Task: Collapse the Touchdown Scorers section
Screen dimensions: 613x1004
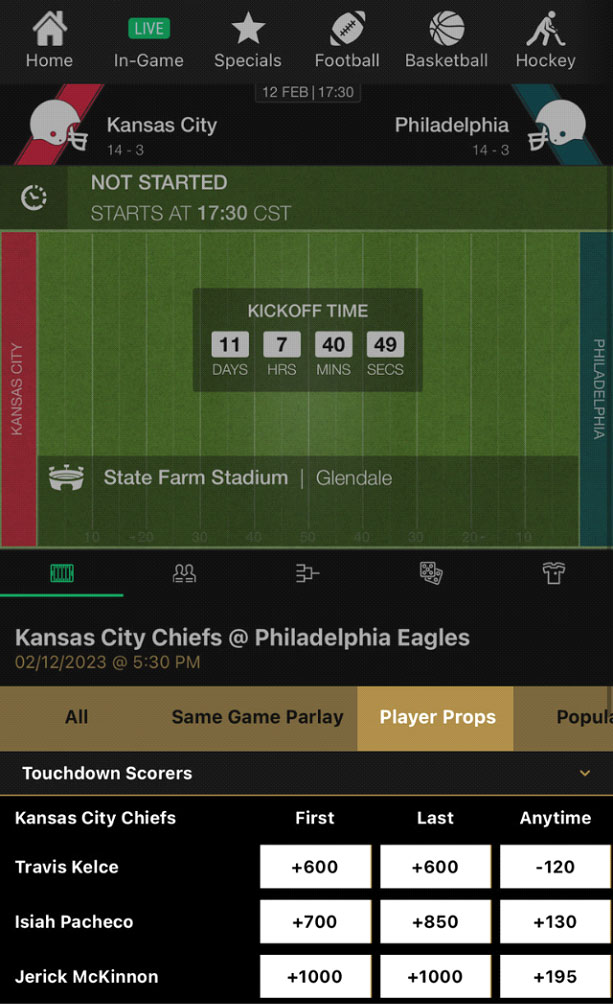Action: [x=585, y=773]
